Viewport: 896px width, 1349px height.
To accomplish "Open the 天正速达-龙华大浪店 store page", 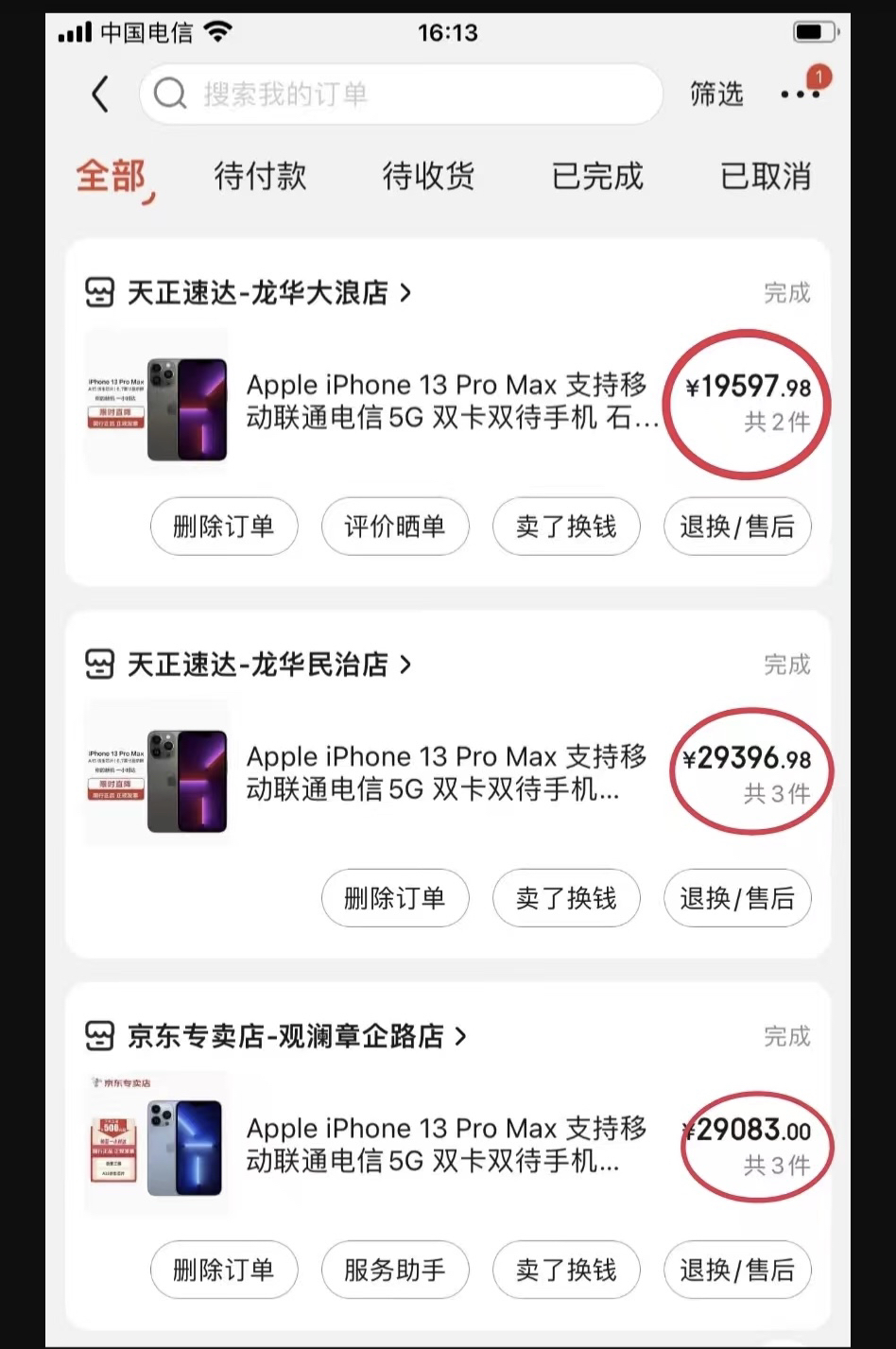I will 257,293.
